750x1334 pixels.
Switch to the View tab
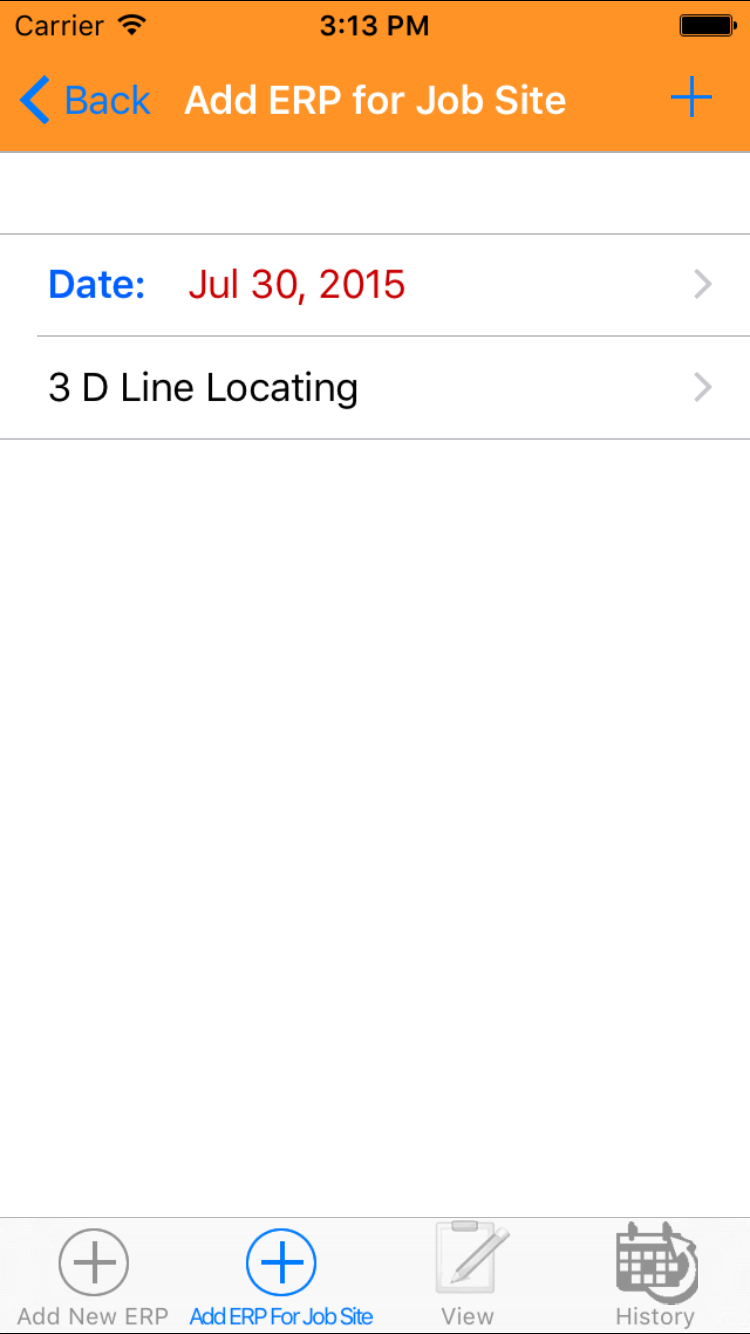click(x=468, y=1277)
